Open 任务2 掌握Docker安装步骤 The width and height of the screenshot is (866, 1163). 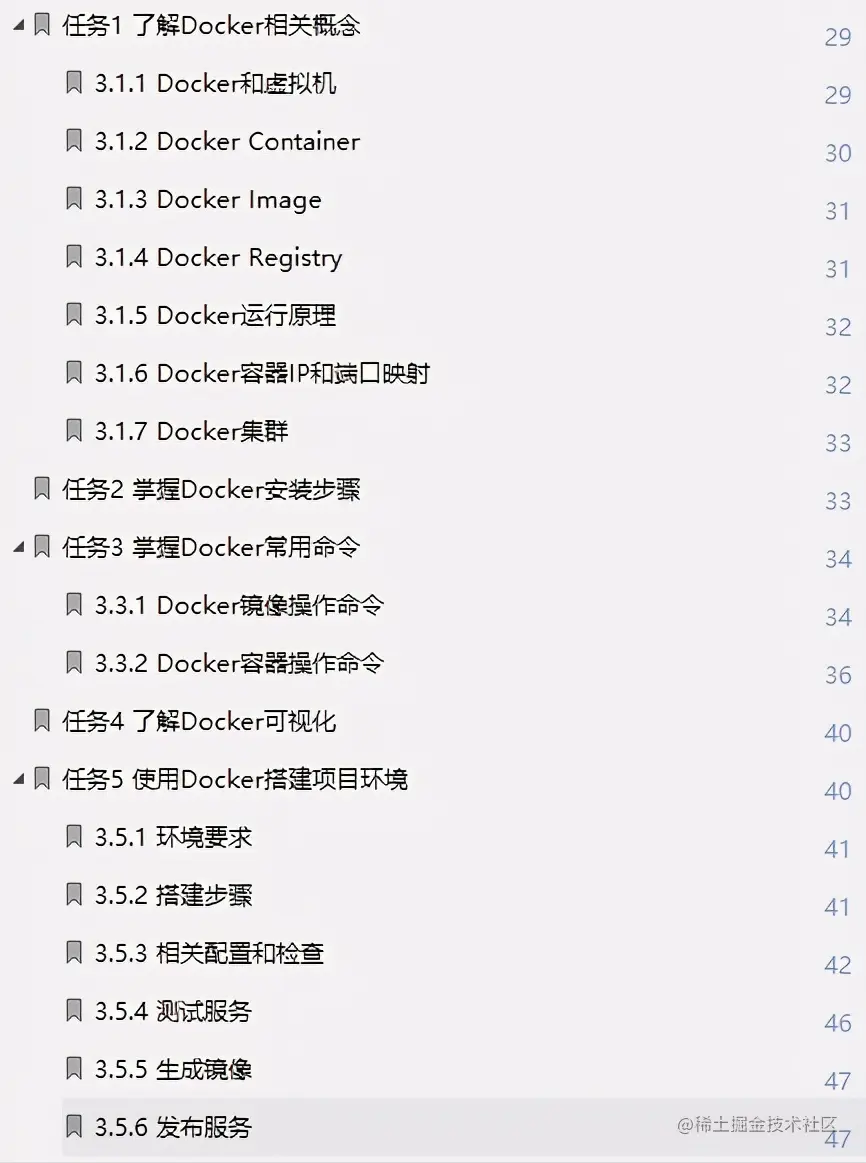click(x=210, y=489)
